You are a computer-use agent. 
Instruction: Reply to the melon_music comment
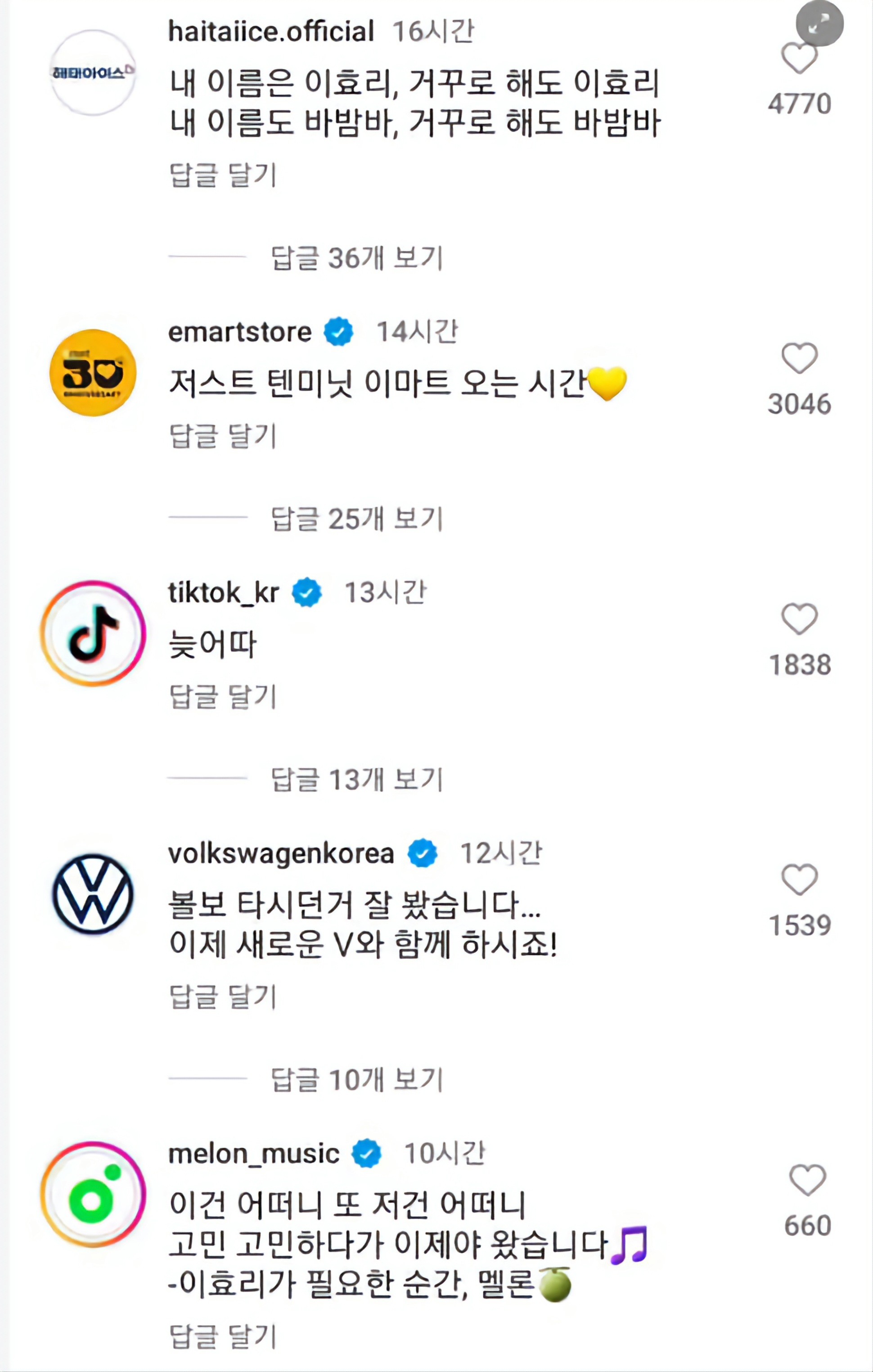click(x=223, y=1336)
